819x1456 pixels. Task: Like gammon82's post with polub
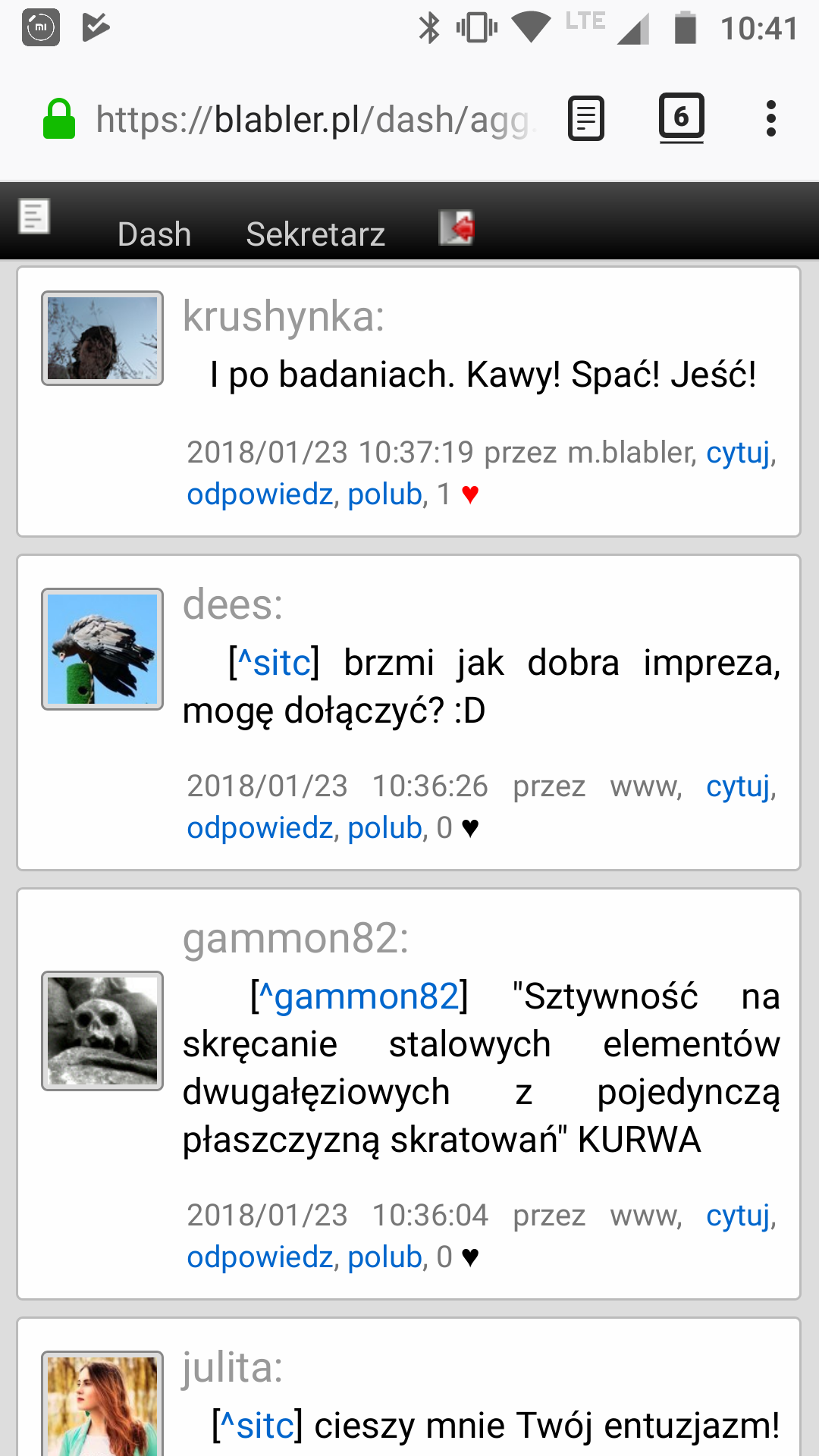pyautogui.click(x=384, y=1257)
